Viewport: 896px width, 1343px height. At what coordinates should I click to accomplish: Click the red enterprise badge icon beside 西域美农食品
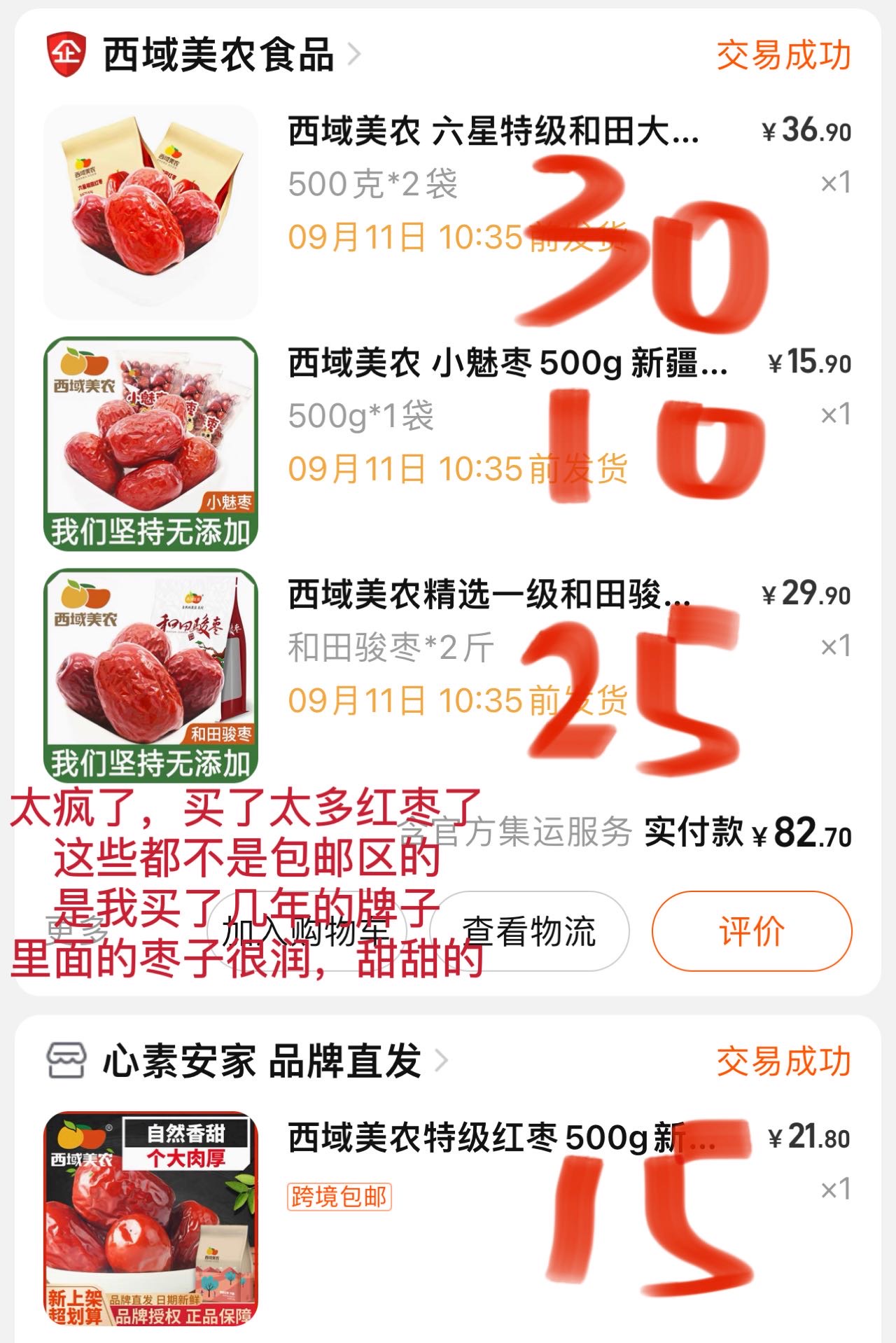point(66,51)
